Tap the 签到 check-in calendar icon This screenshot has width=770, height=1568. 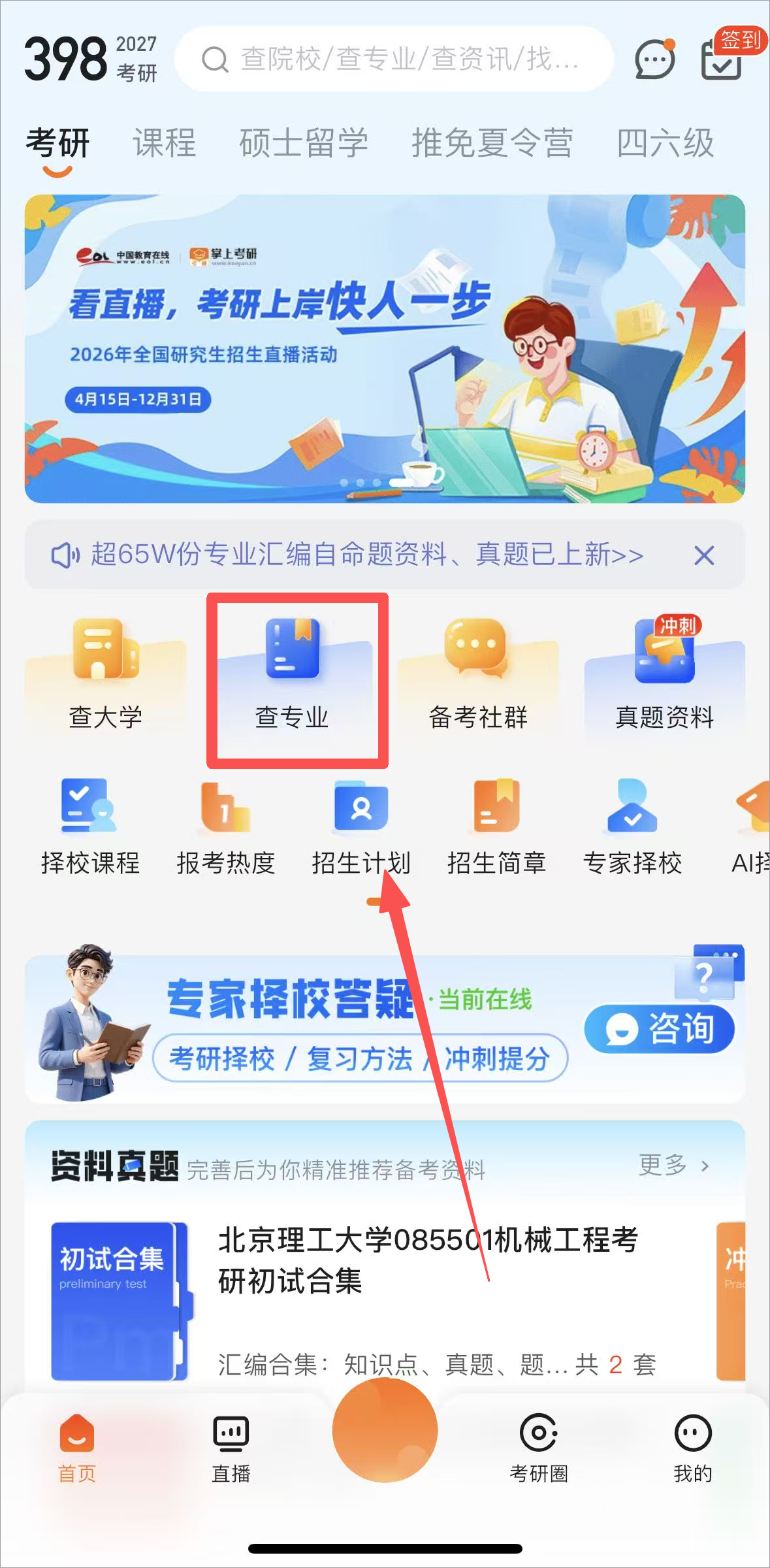[723, 59]
